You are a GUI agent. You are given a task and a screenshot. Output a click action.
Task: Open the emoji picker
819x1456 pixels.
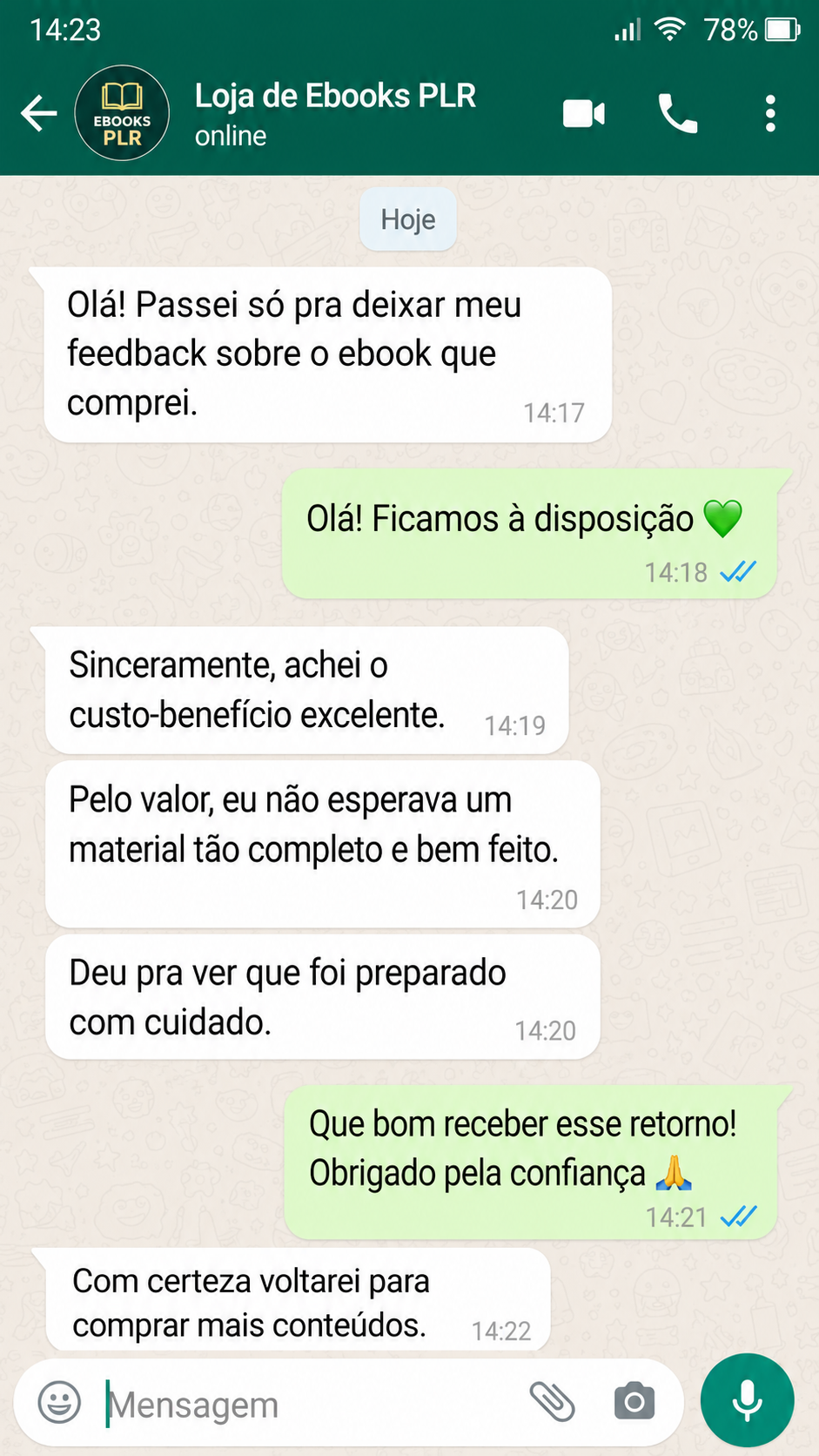(x=59, y=1404)
